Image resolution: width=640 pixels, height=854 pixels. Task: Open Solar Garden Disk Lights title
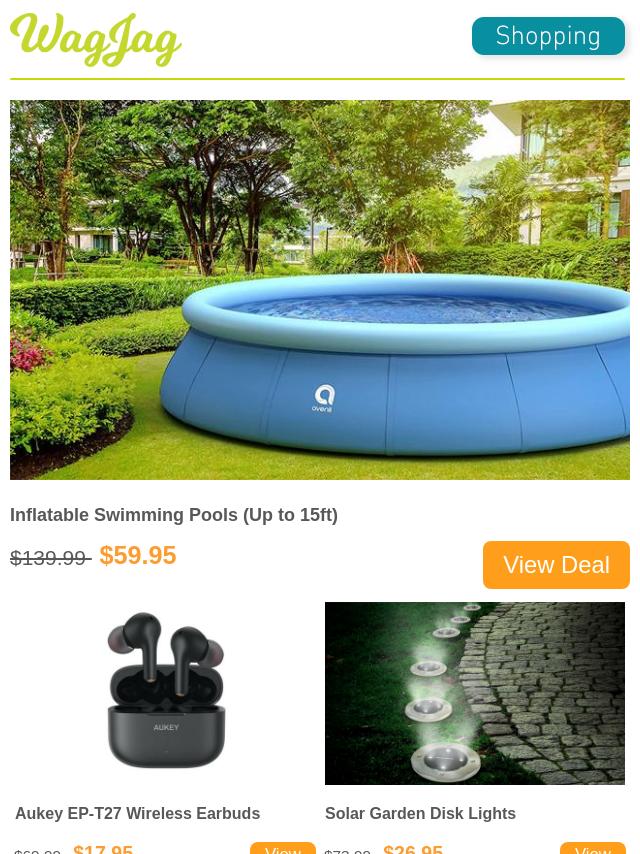[x=420, y=814]
